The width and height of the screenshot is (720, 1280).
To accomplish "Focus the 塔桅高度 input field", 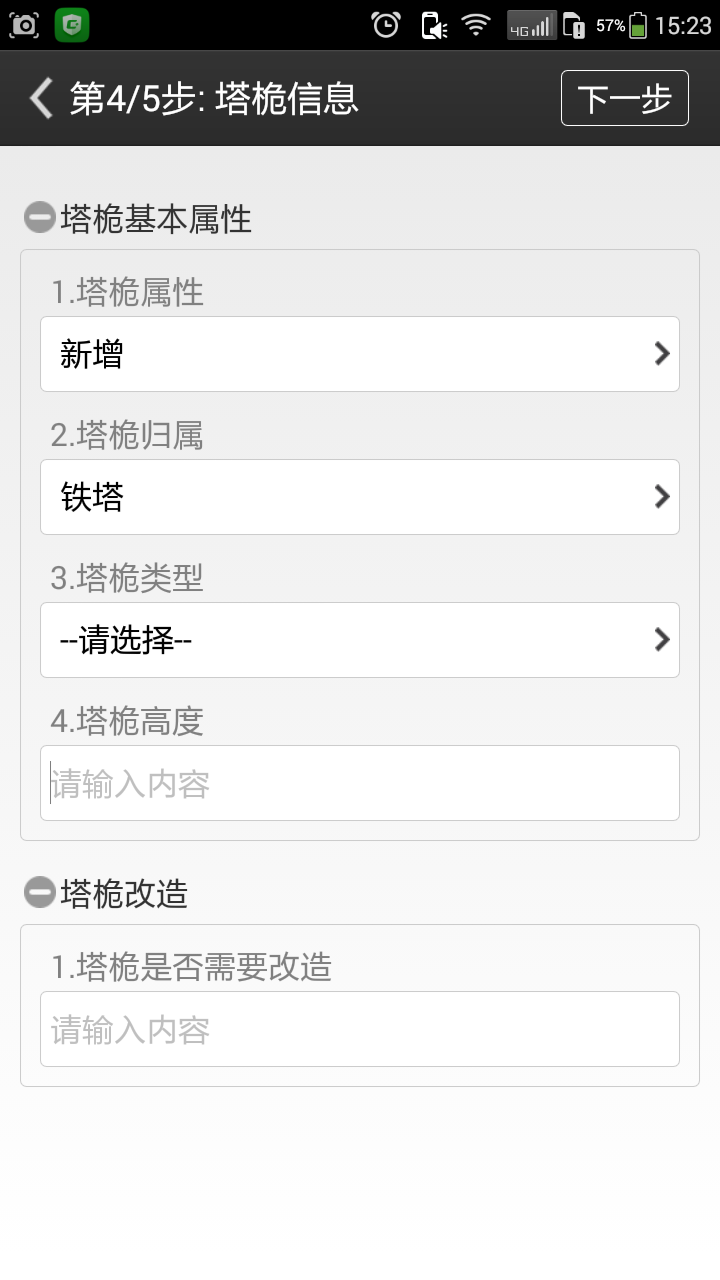I will 360,783.
